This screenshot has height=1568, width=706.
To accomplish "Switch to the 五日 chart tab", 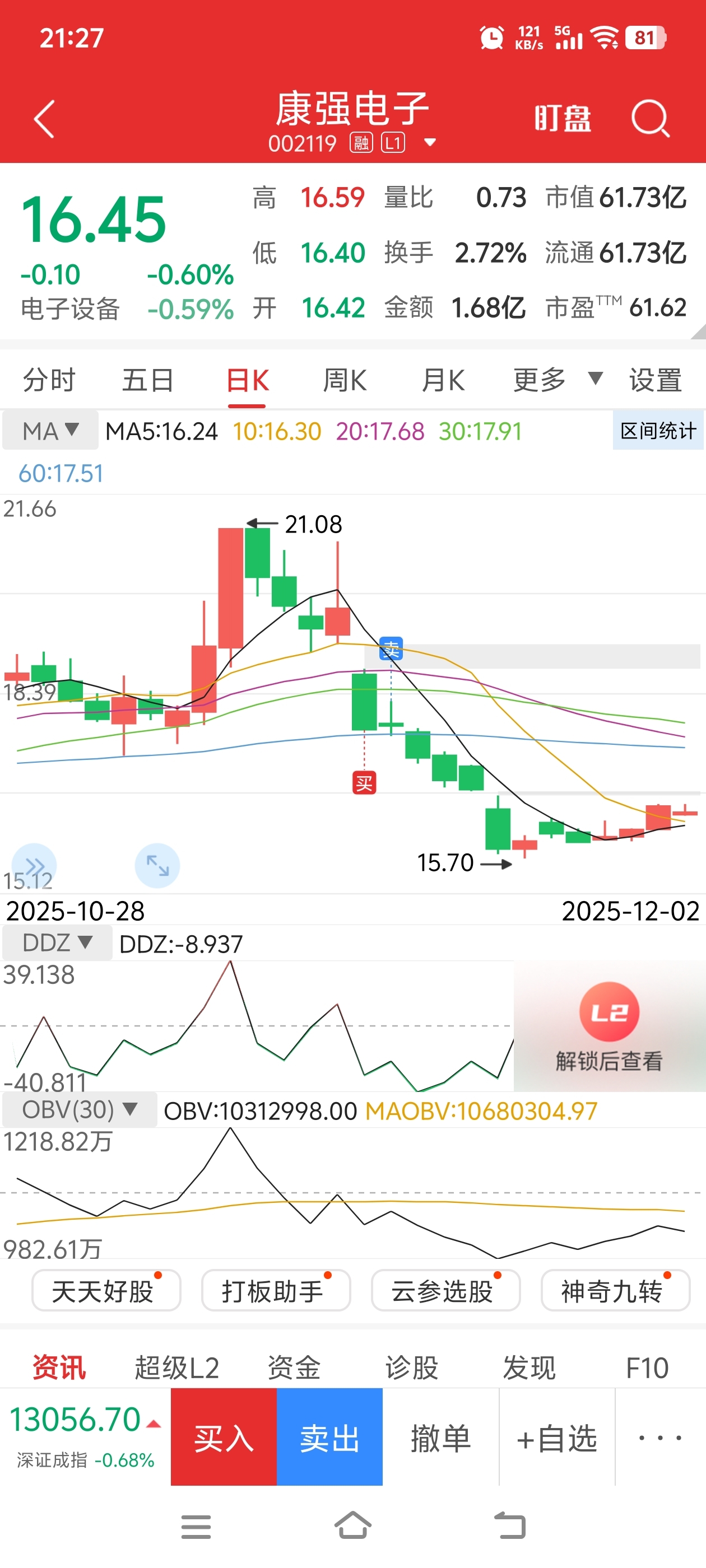I will point(148,381).
